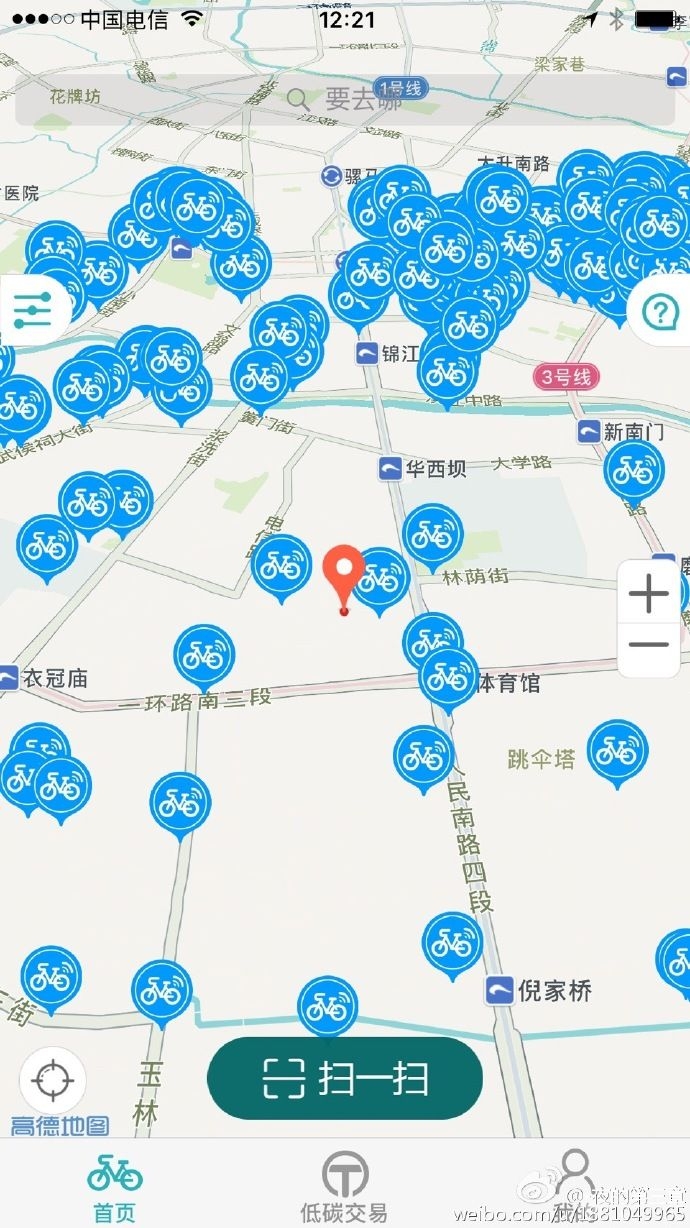Open the filter settings icon

32,312
